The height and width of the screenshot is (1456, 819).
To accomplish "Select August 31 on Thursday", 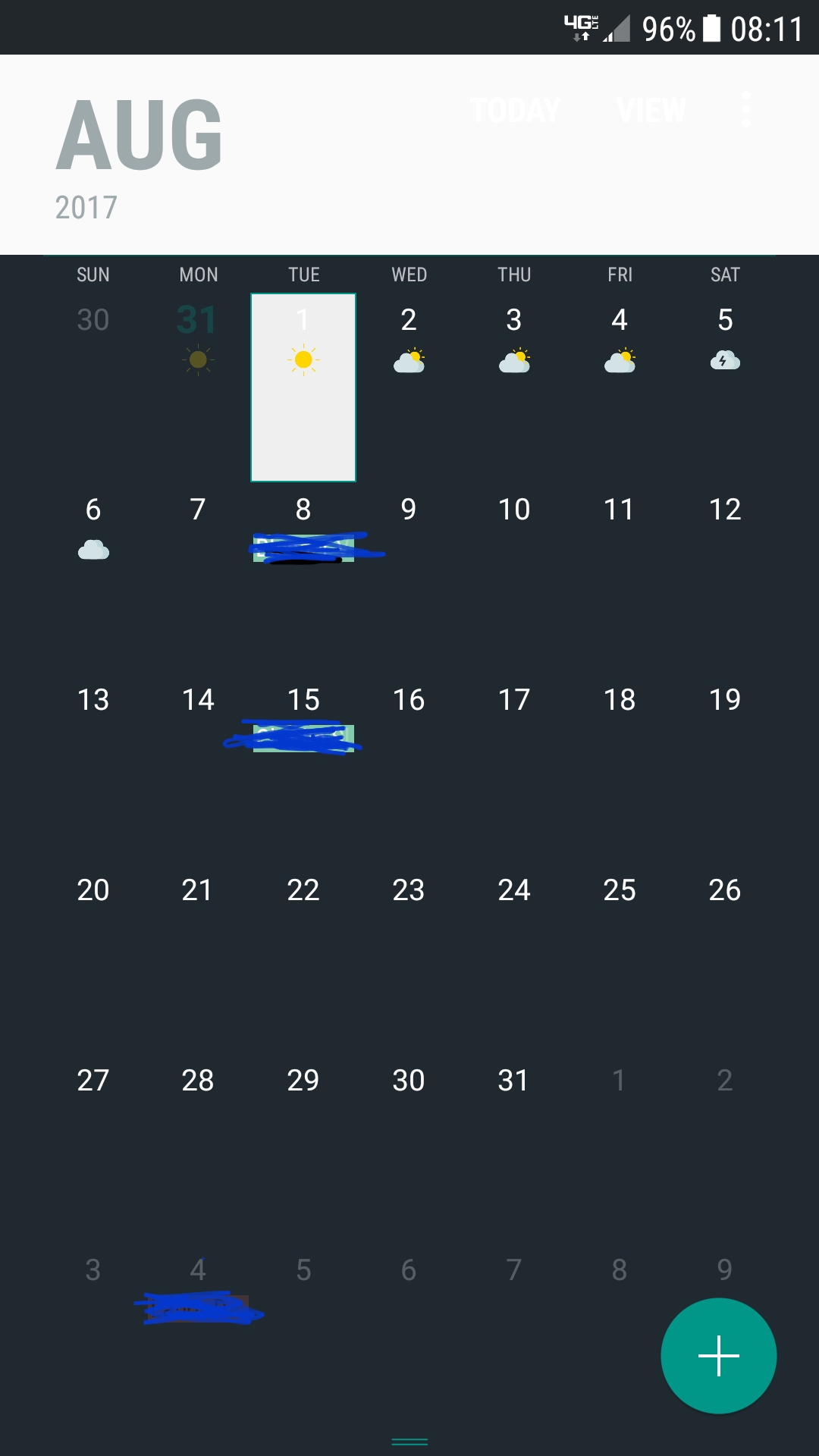I will point(514,1148).
